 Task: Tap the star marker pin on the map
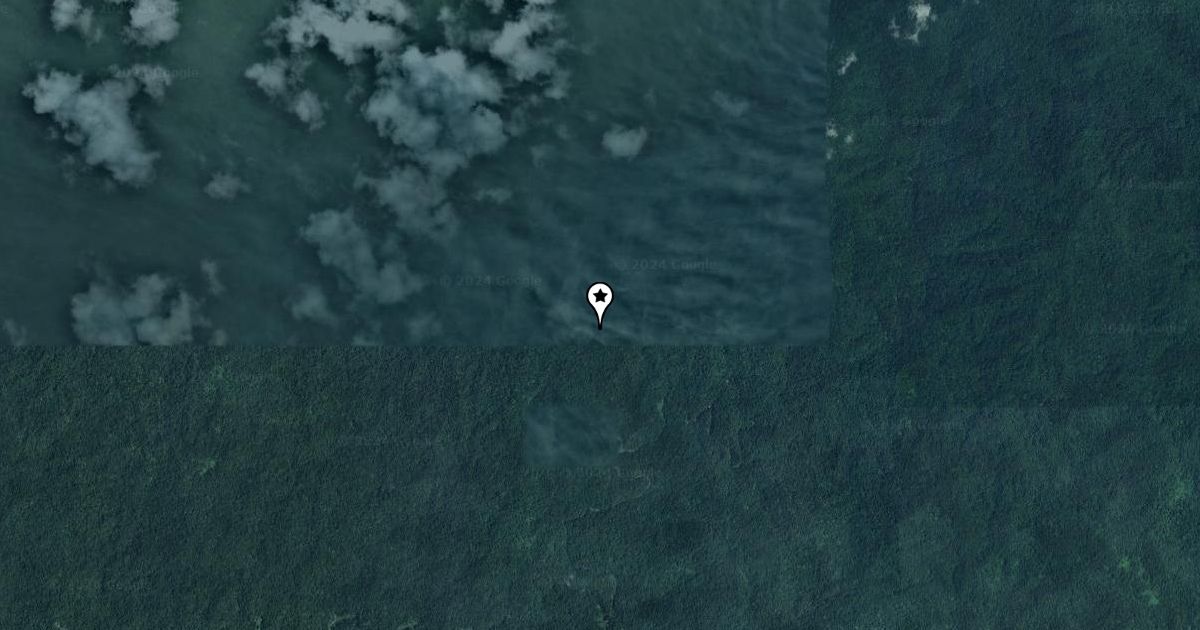coord(599,299)
